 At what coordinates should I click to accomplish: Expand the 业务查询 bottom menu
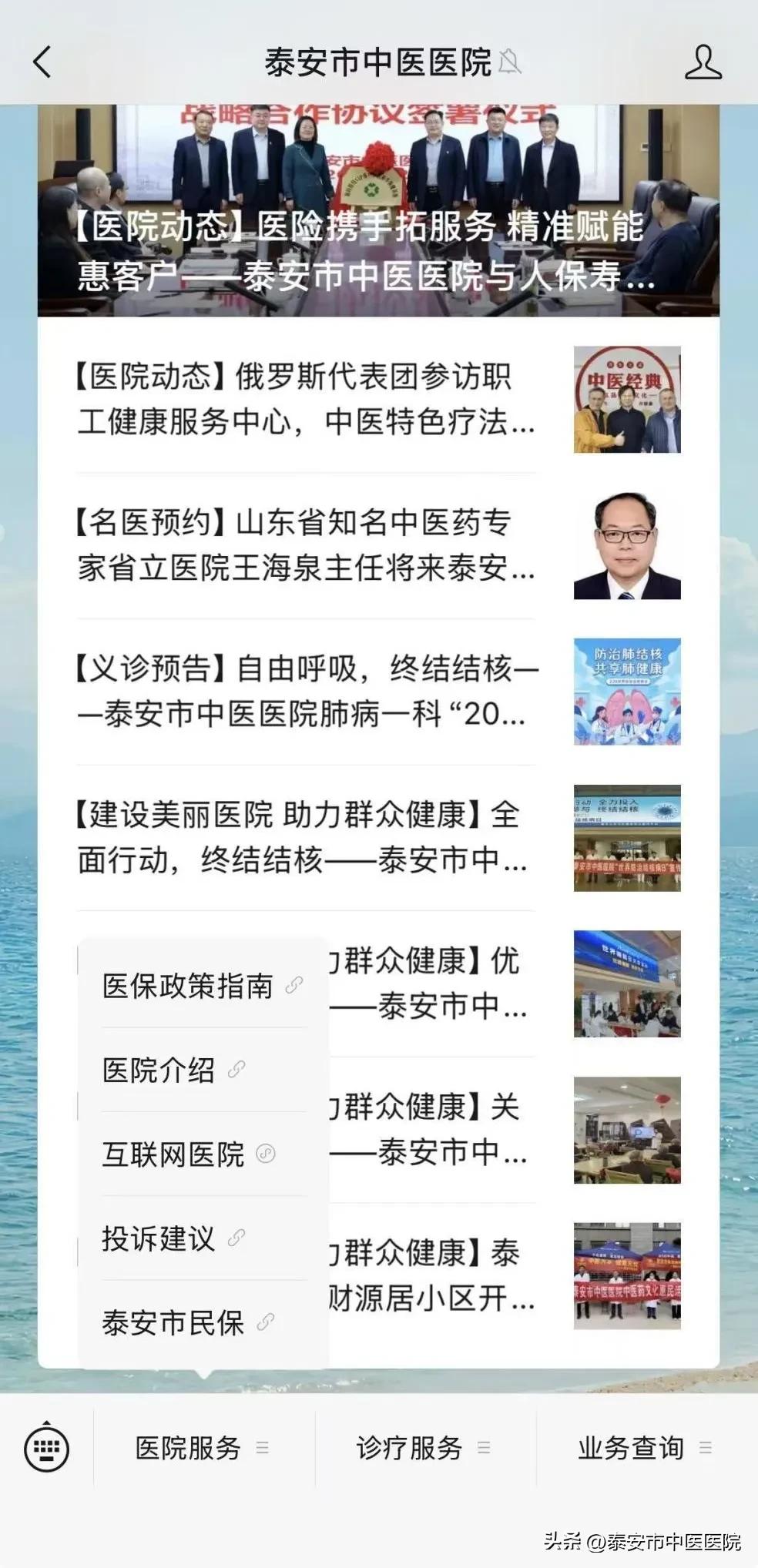click(645, 1448)
